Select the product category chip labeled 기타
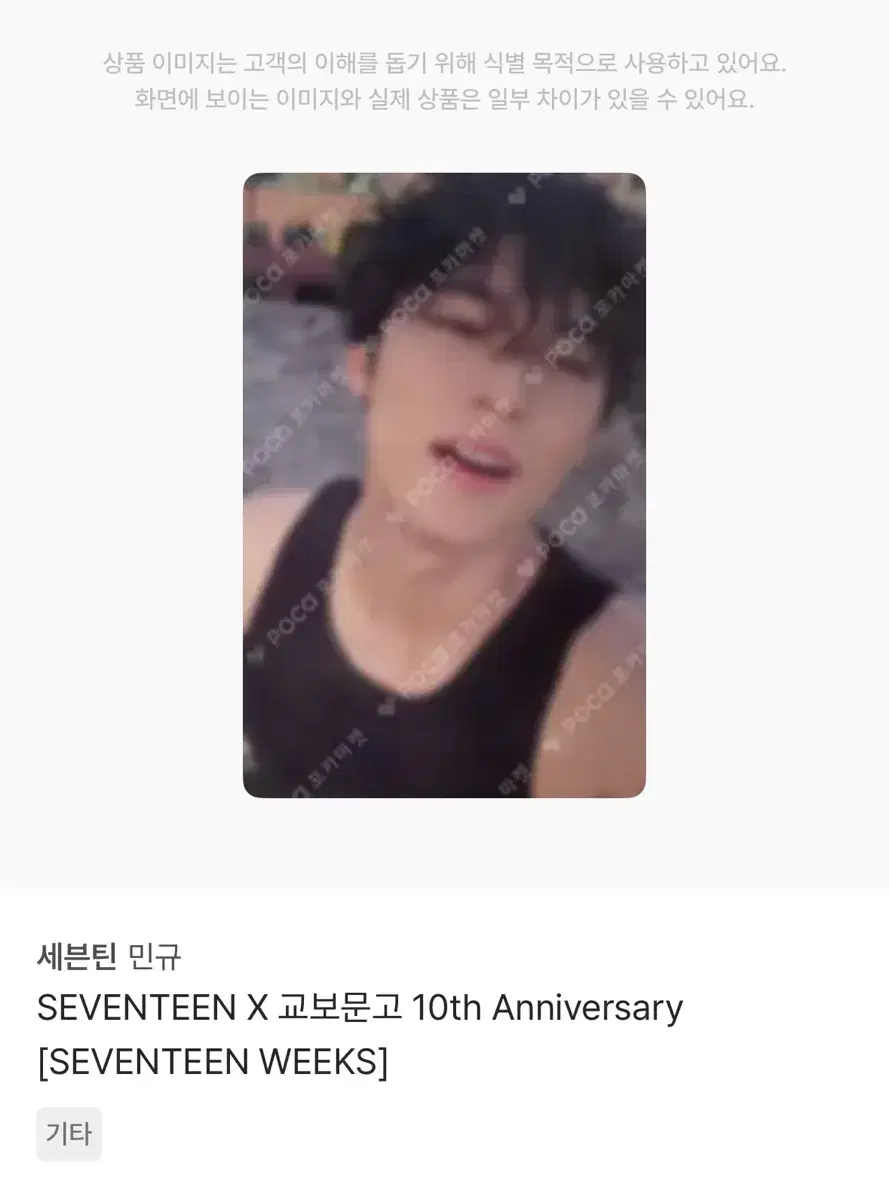The width and height of the screenshot is (889, 1200). [x=69, y=1135]
